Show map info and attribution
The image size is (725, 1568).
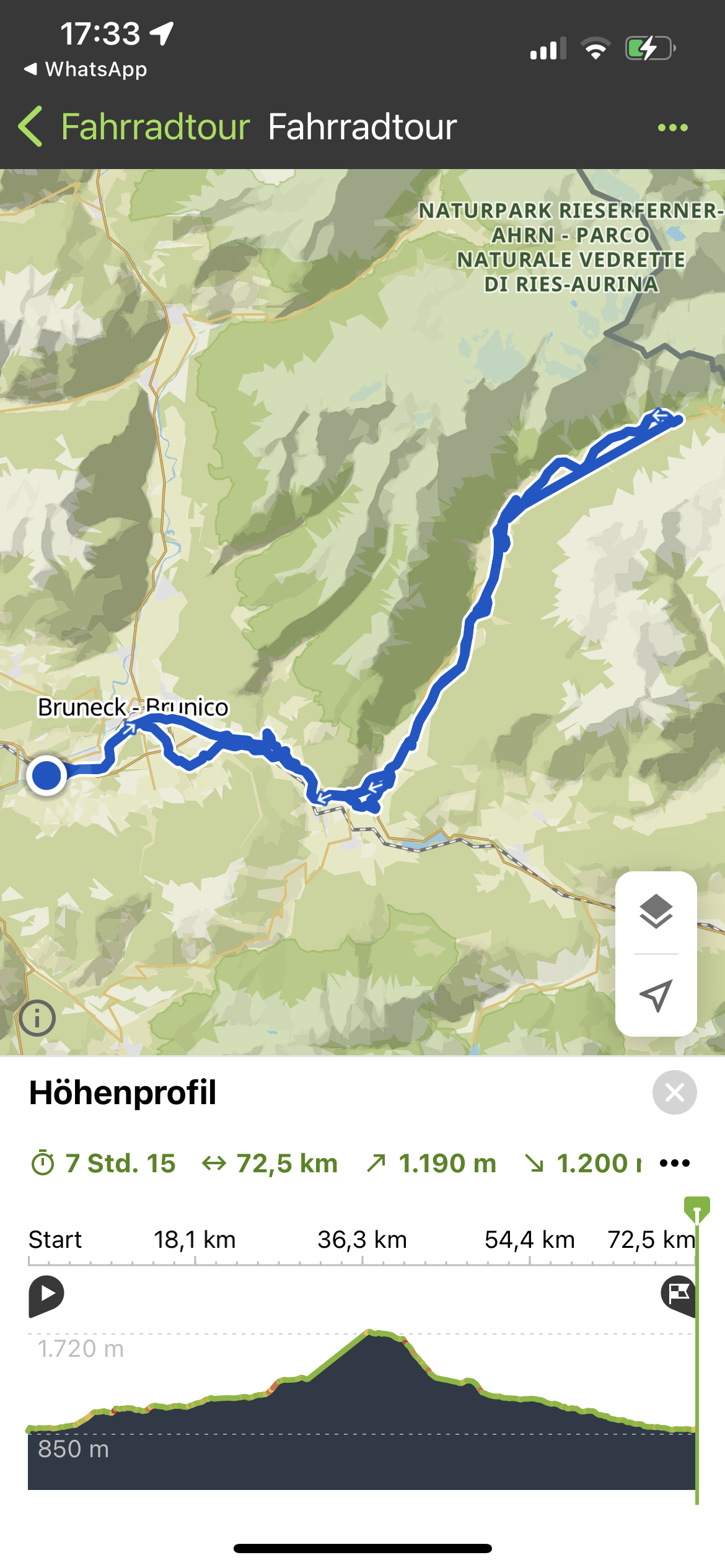37,1018
